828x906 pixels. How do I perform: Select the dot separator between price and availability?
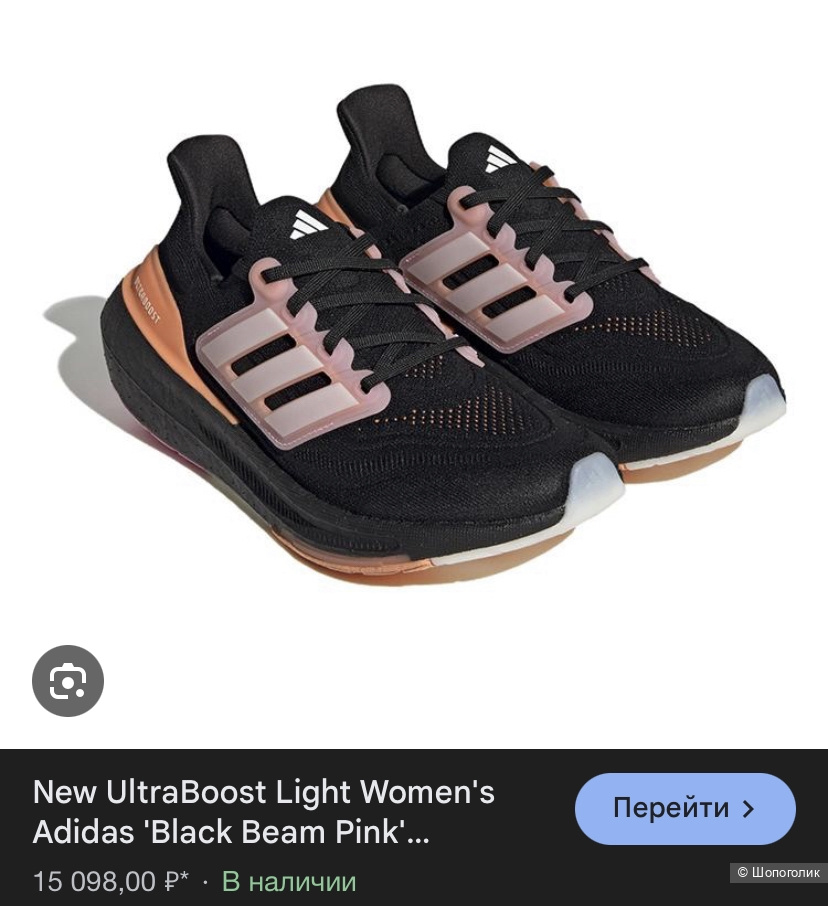tap(205, 883)
